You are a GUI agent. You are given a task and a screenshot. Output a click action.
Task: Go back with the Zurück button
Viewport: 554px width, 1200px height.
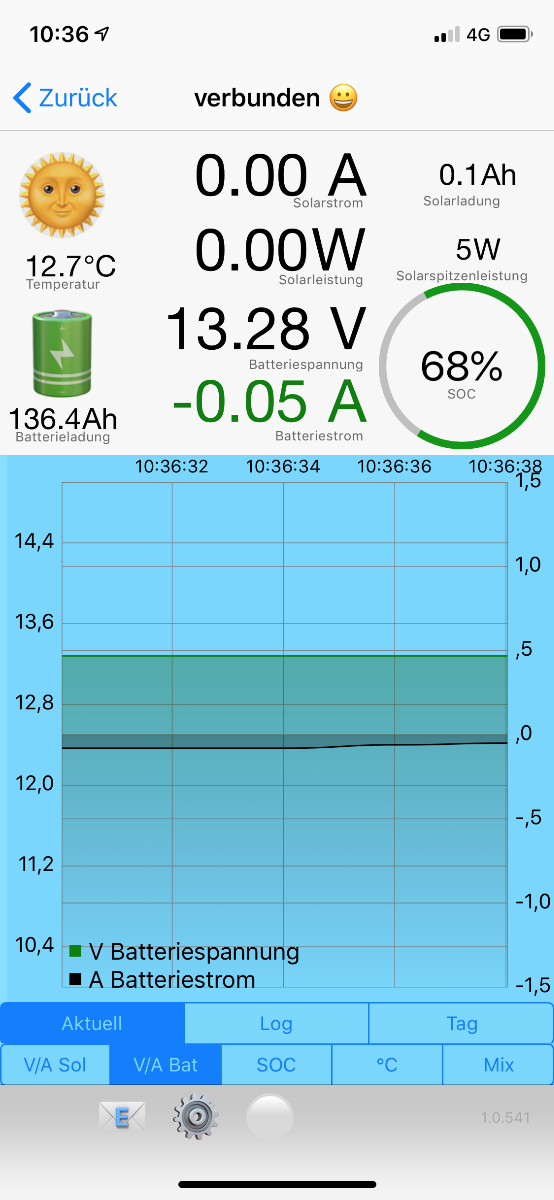pos(65,97)
